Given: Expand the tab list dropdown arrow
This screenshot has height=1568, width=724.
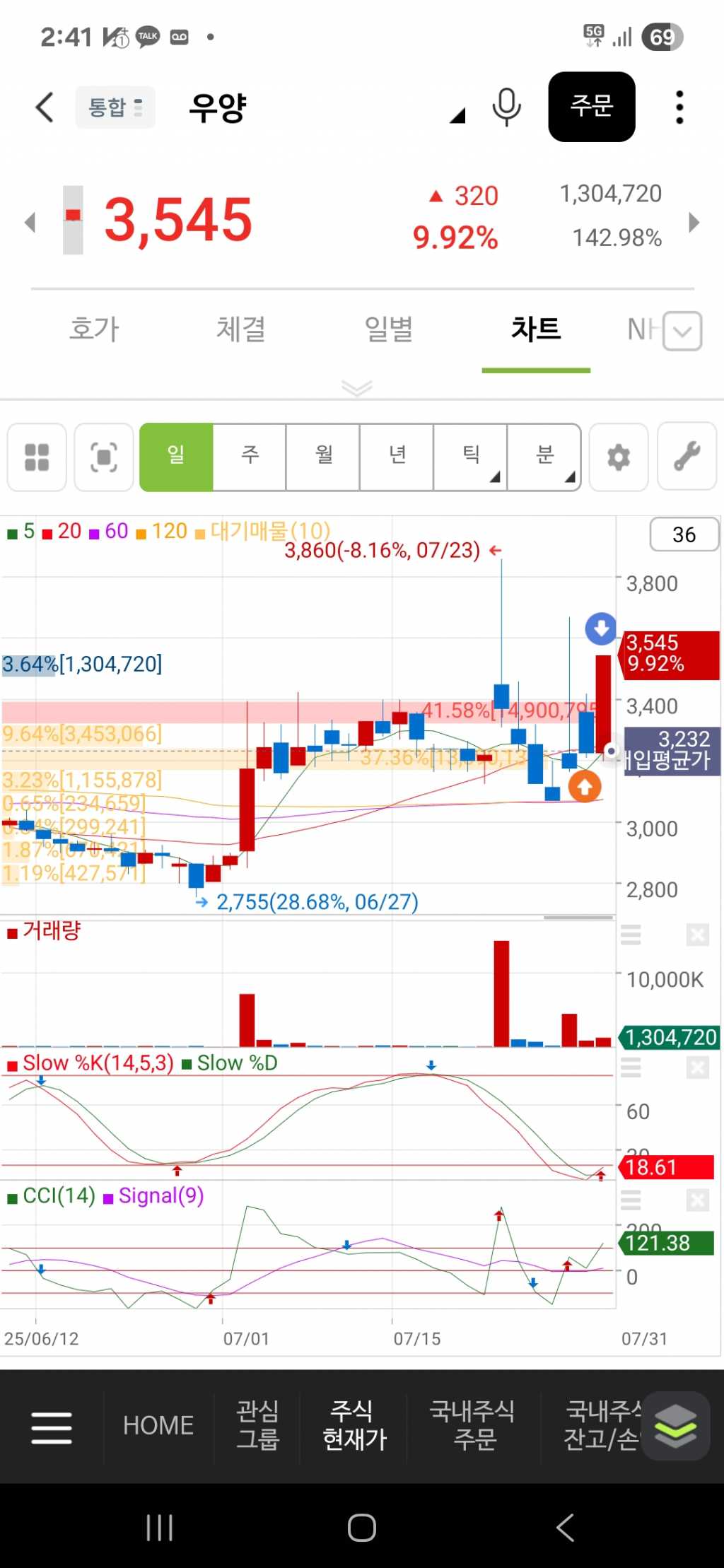Looking at the screenshot, I should click(682, 331).
